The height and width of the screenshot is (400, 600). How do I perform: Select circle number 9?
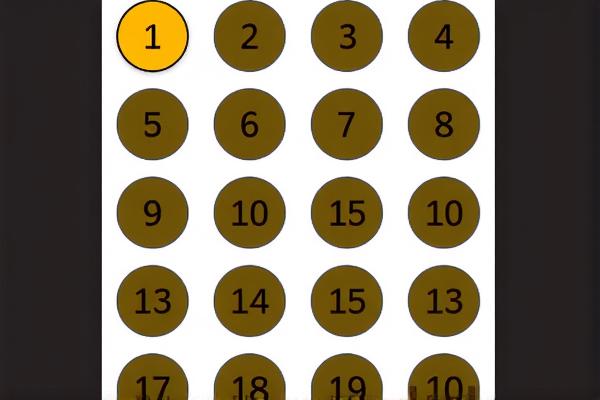point(152,213)
